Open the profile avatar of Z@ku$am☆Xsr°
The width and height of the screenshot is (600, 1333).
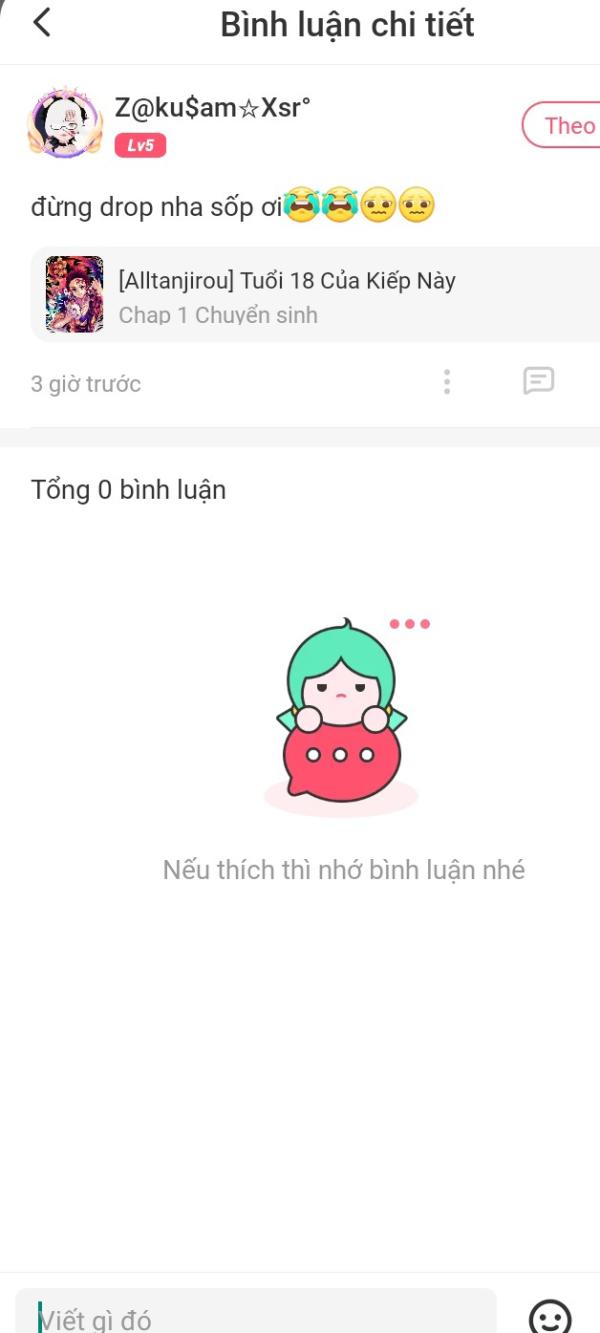point(65,124)
